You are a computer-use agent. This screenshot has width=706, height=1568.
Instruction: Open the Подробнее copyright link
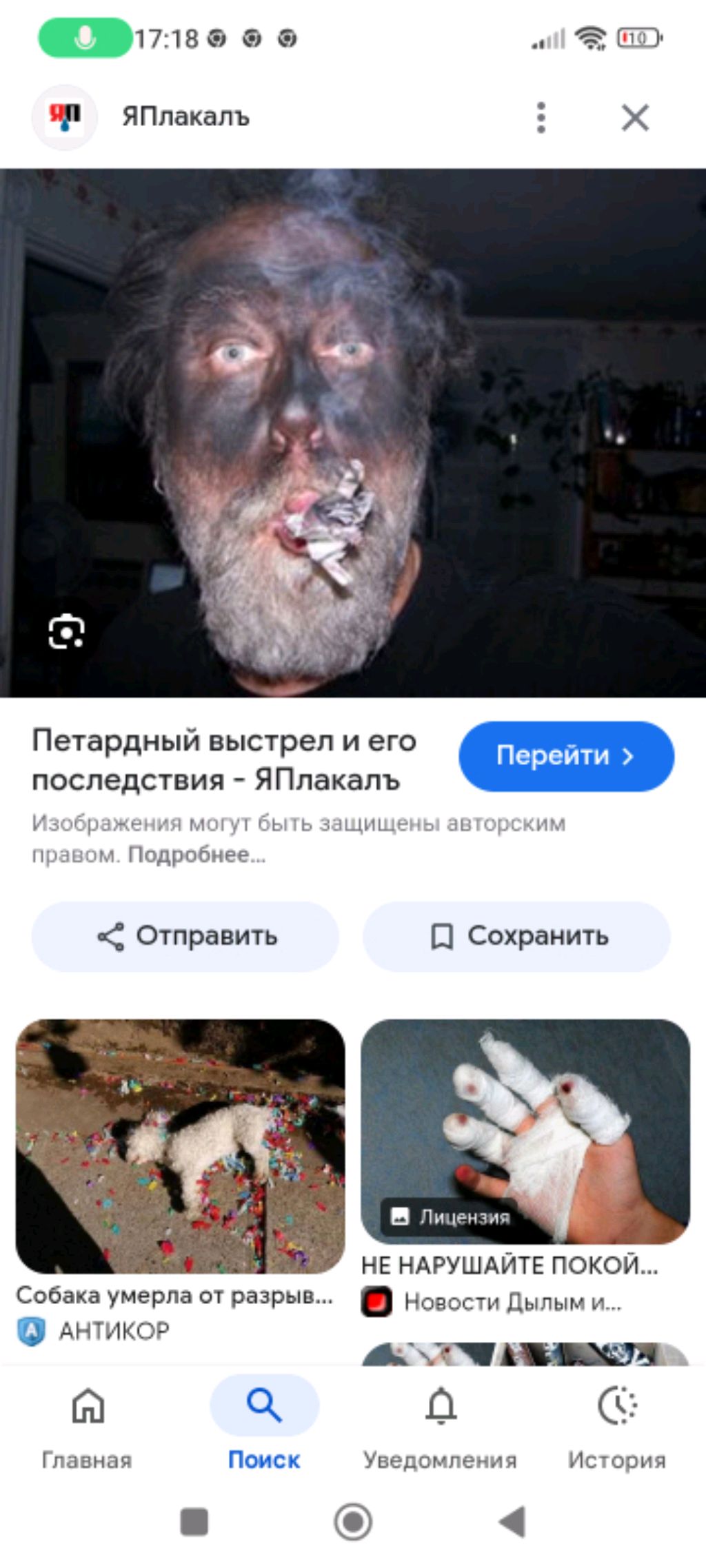coord(196,855)
